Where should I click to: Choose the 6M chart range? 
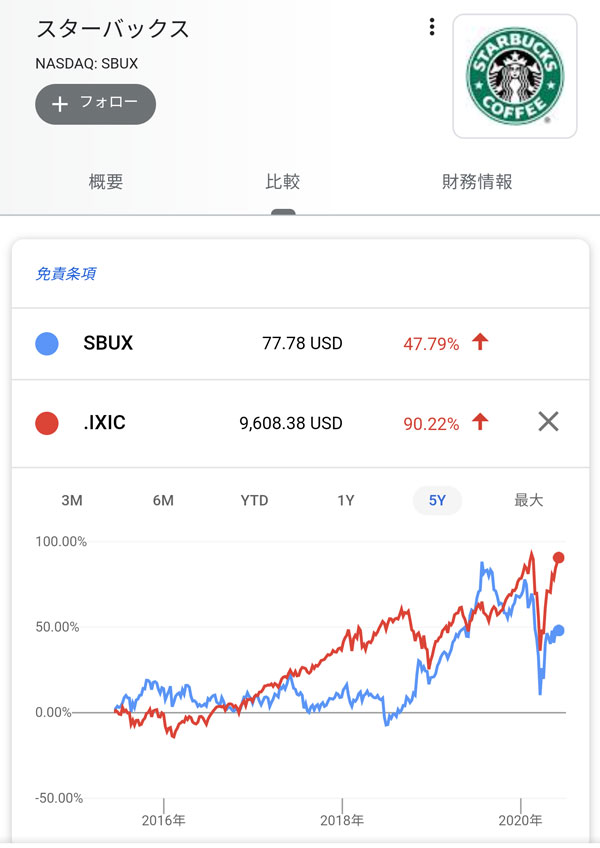(x=163, y=500)
